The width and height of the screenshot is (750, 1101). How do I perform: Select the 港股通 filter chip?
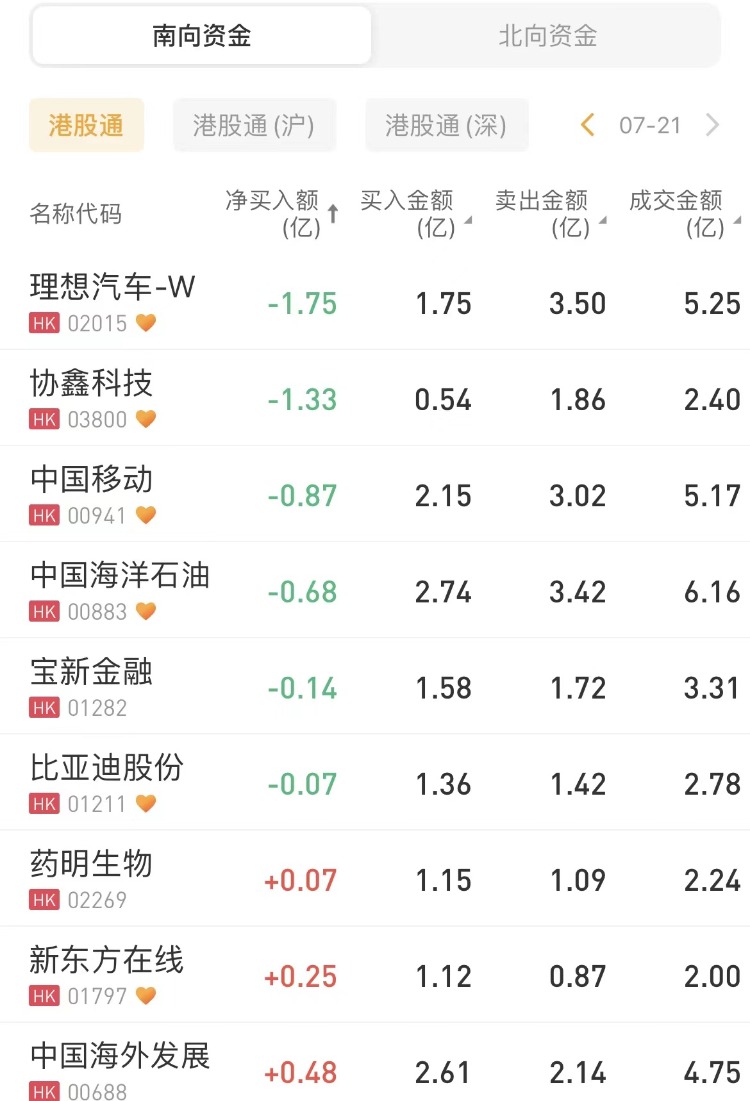click(86, 125)
